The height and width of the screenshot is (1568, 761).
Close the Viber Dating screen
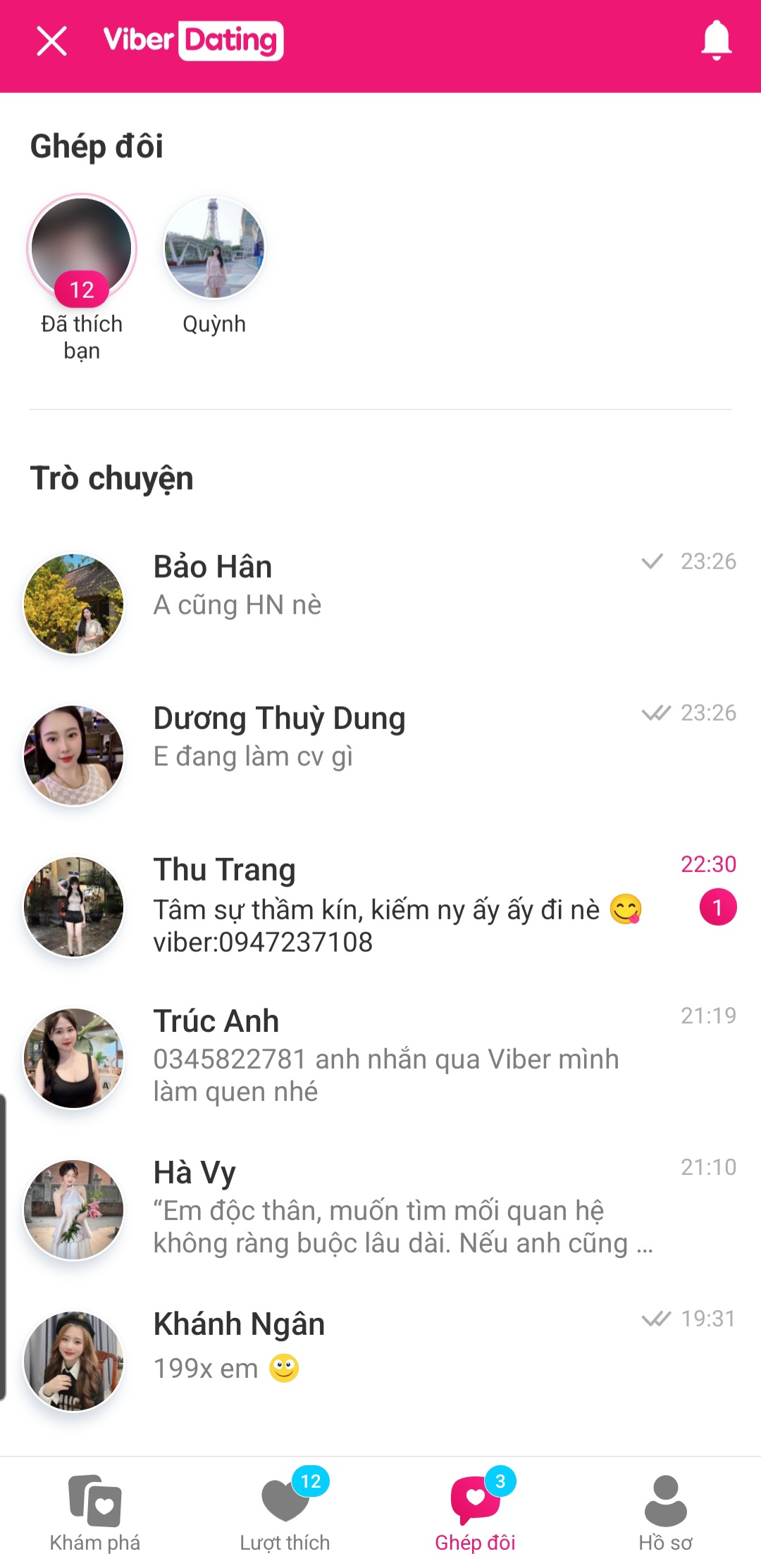51,41
